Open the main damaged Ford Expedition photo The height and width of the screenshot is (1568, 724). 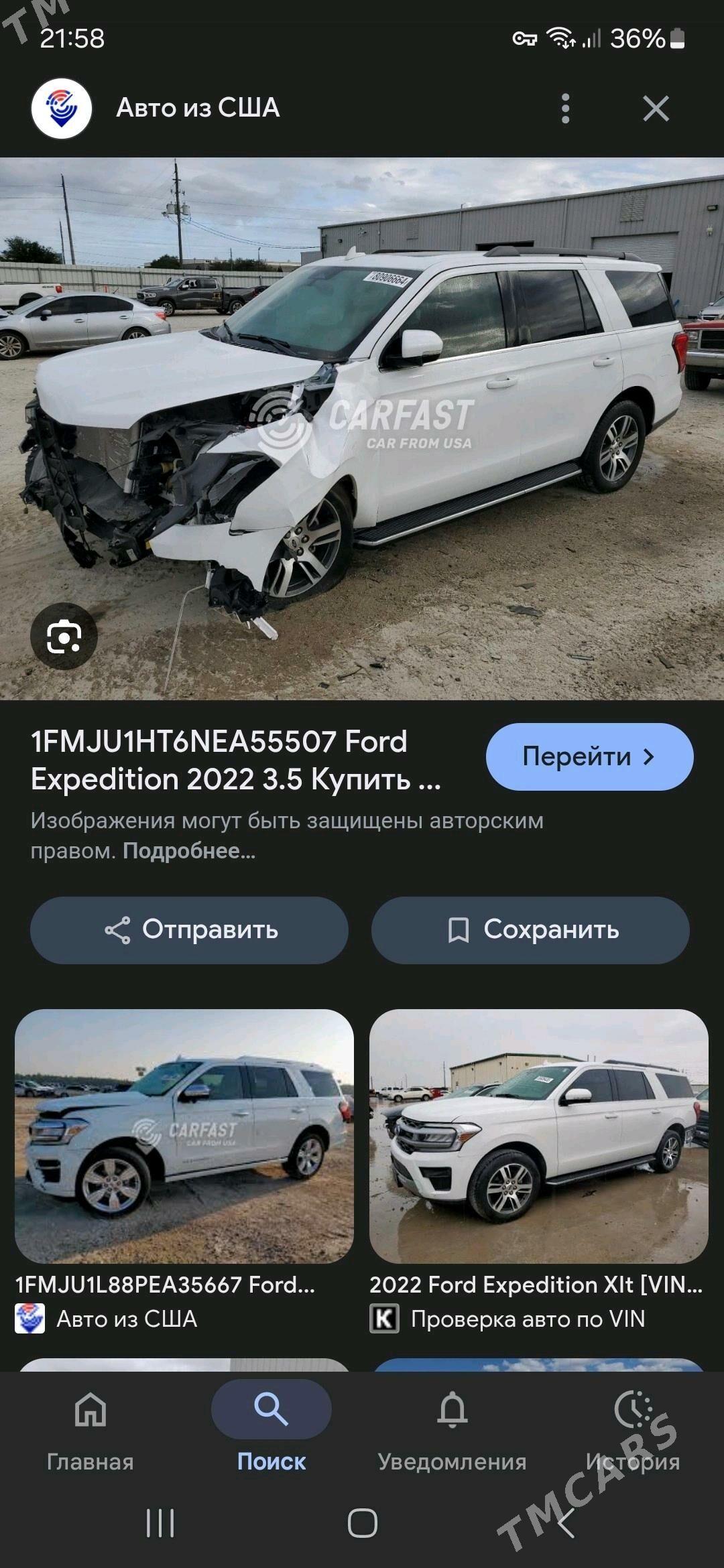[362, 429]
